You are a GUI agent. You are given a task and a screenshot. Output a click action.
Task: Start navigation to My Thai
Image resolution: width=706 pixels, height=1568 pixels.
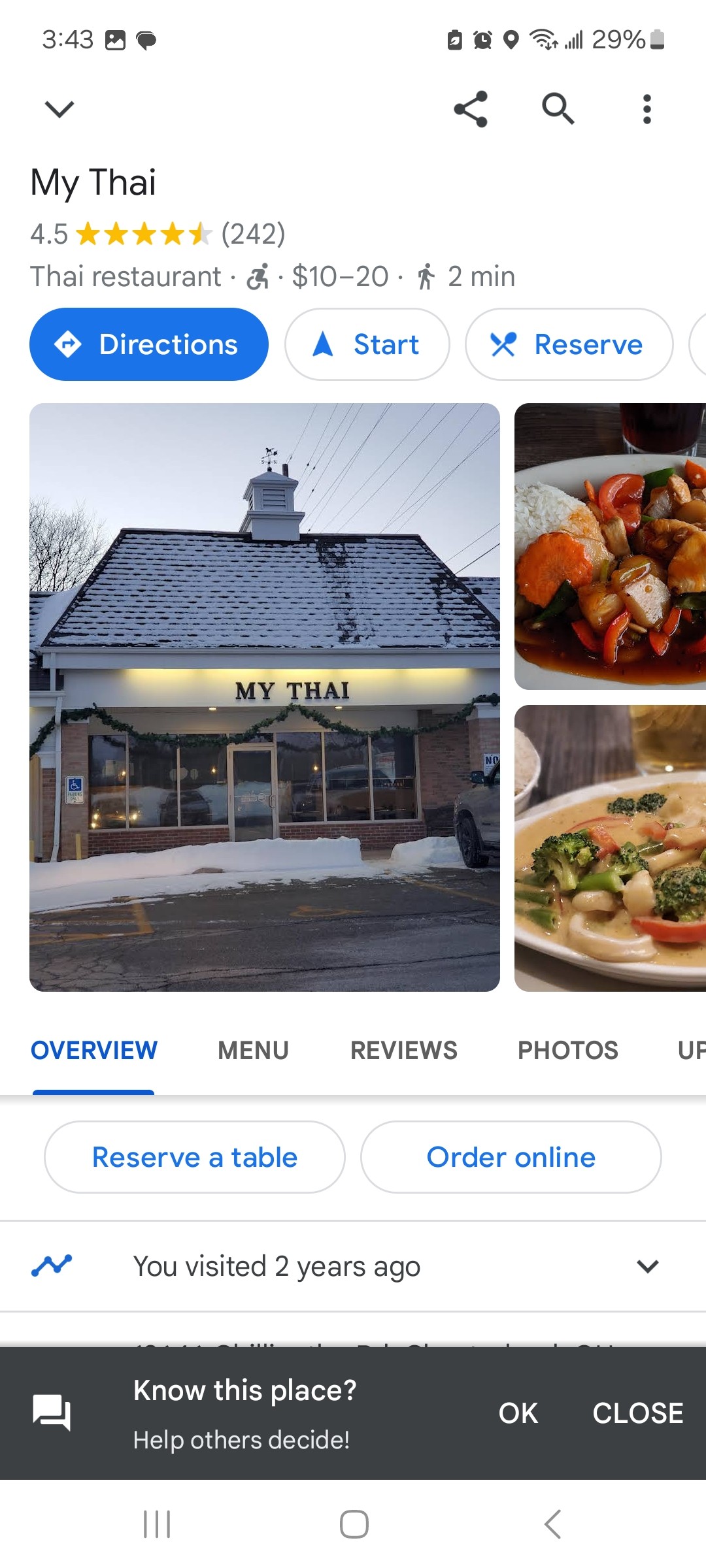(x=367, y=344)
